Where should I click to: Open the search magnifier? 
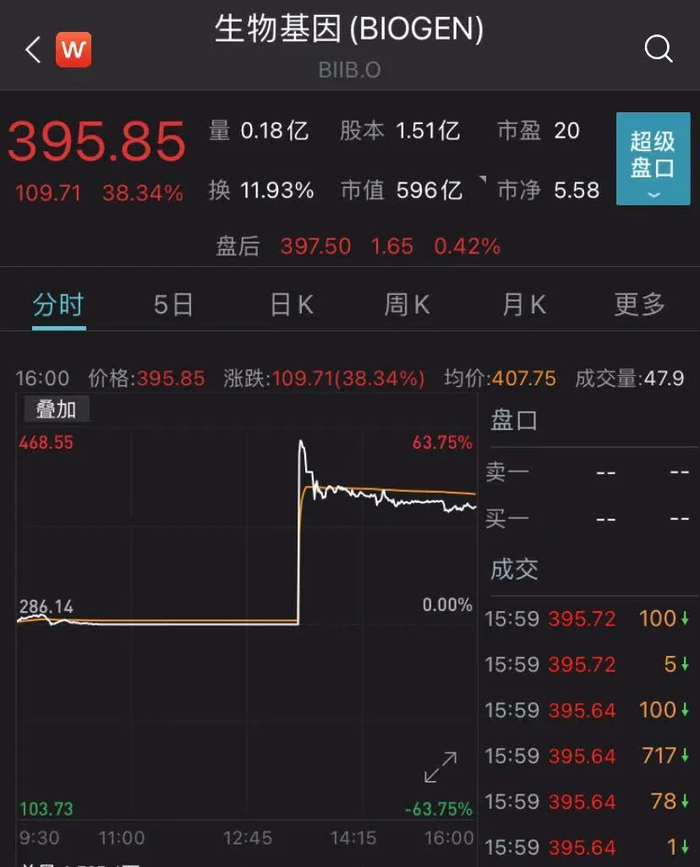point(658,49)
